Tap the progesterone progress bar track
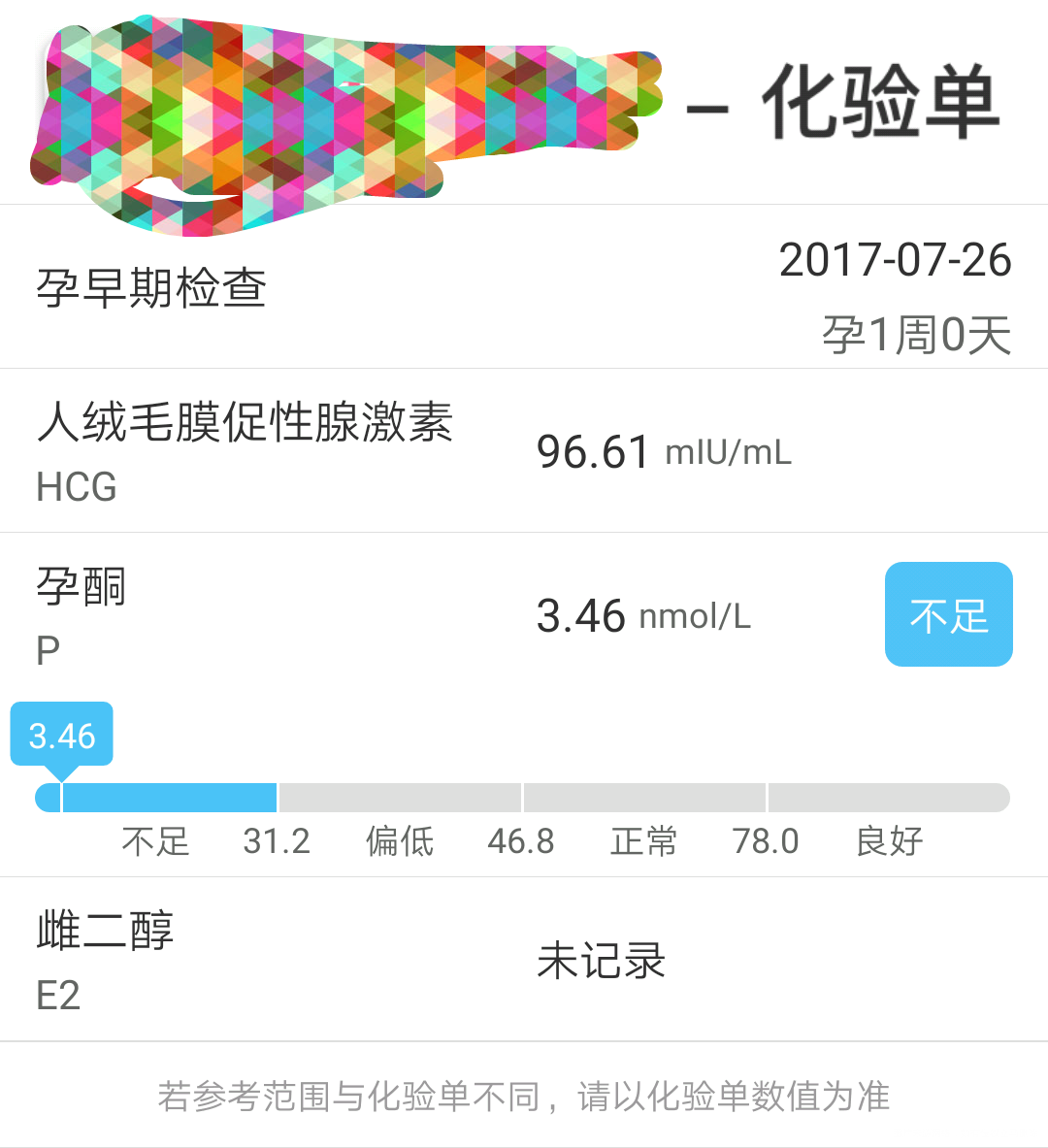The image size is (1048, 1148). (524, 796)
